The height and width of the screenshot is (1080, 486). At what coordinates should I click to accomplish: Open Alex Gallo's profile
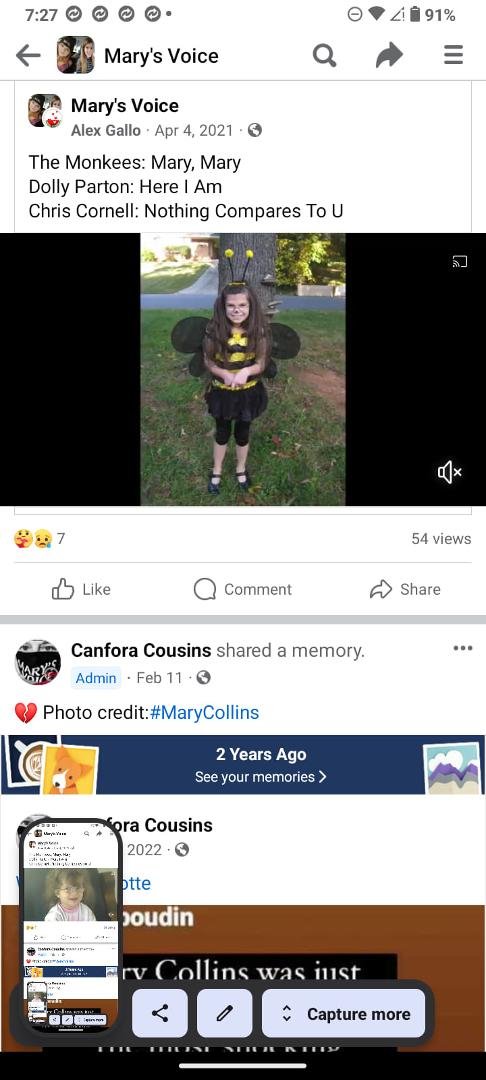pos(105,130)
